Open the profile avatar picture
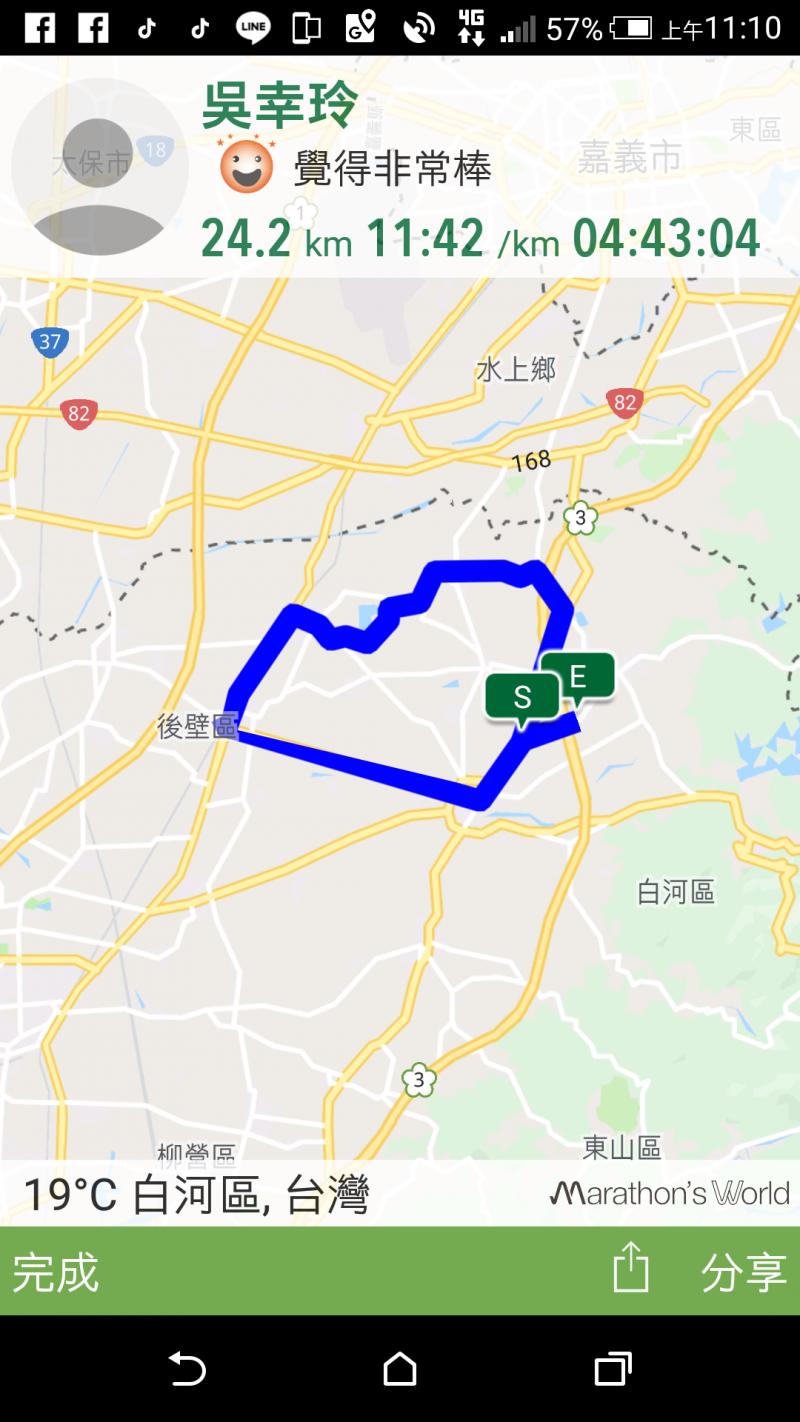This screenshot has height=1422, width=800. click(99, 167)
